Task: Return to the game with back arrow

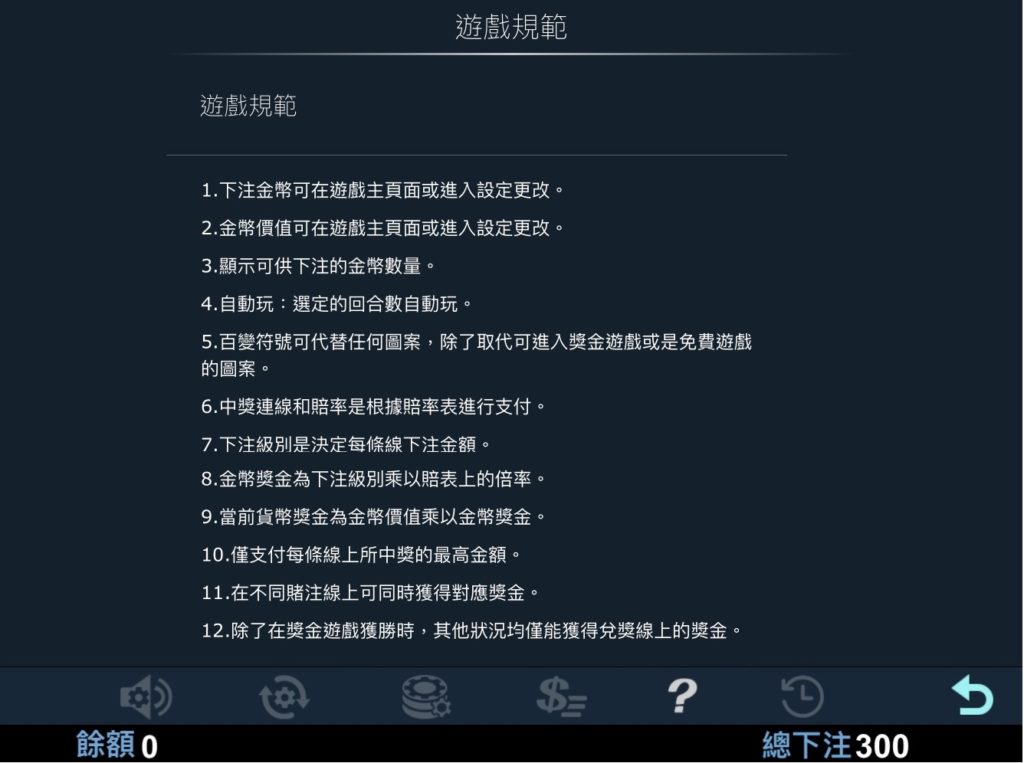Action: [x=972, y=696]
